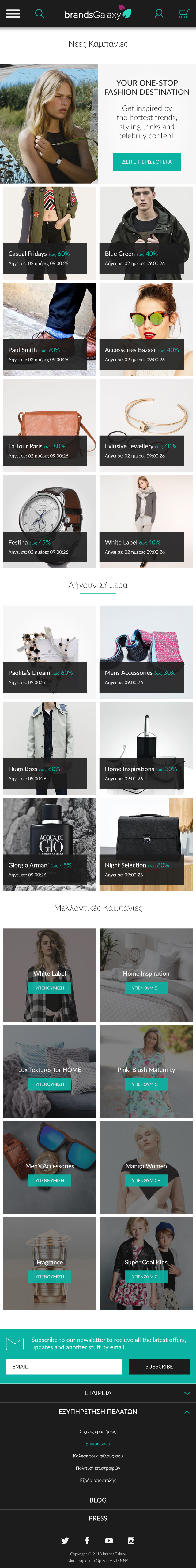Open the Casual Fridays campaign
The width and height of the screenshot is (196, 1568).
coord(49,233)
